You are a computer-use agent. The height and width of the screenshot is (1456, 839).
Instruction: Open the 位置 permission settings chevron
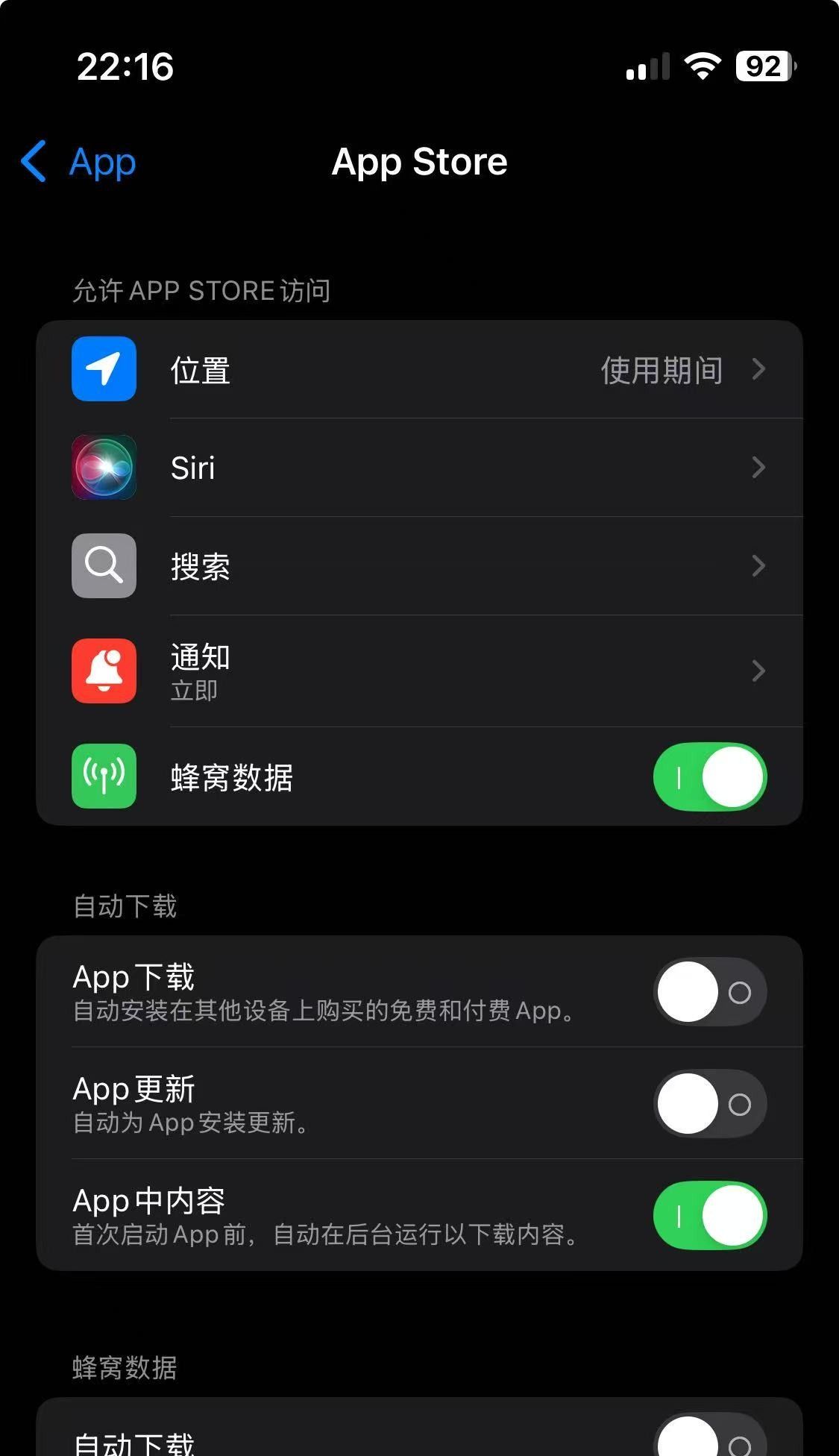(x=757, y=369)
